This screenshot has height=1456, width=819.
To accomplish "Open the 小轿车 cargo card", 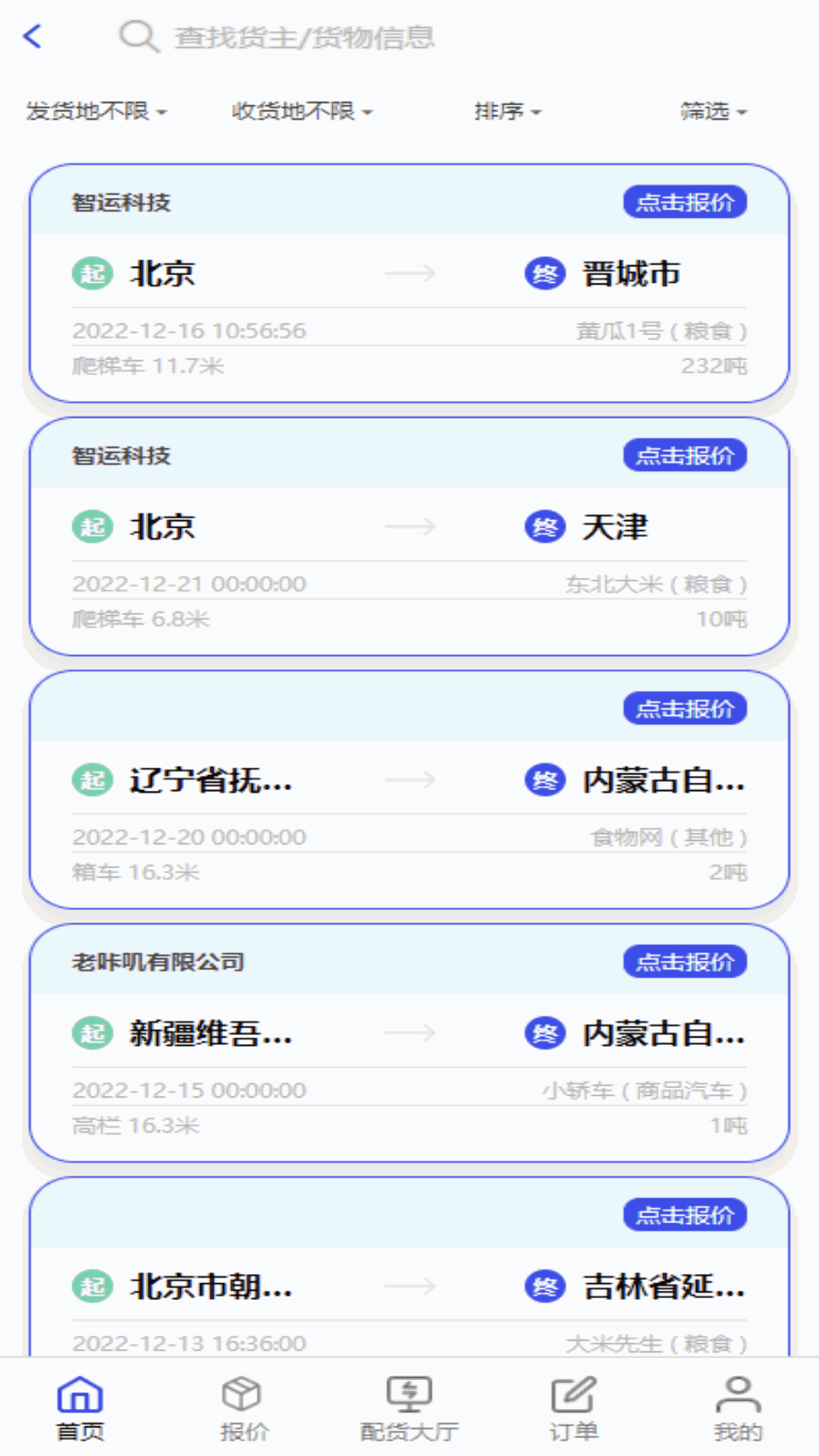I will 409,1043.
